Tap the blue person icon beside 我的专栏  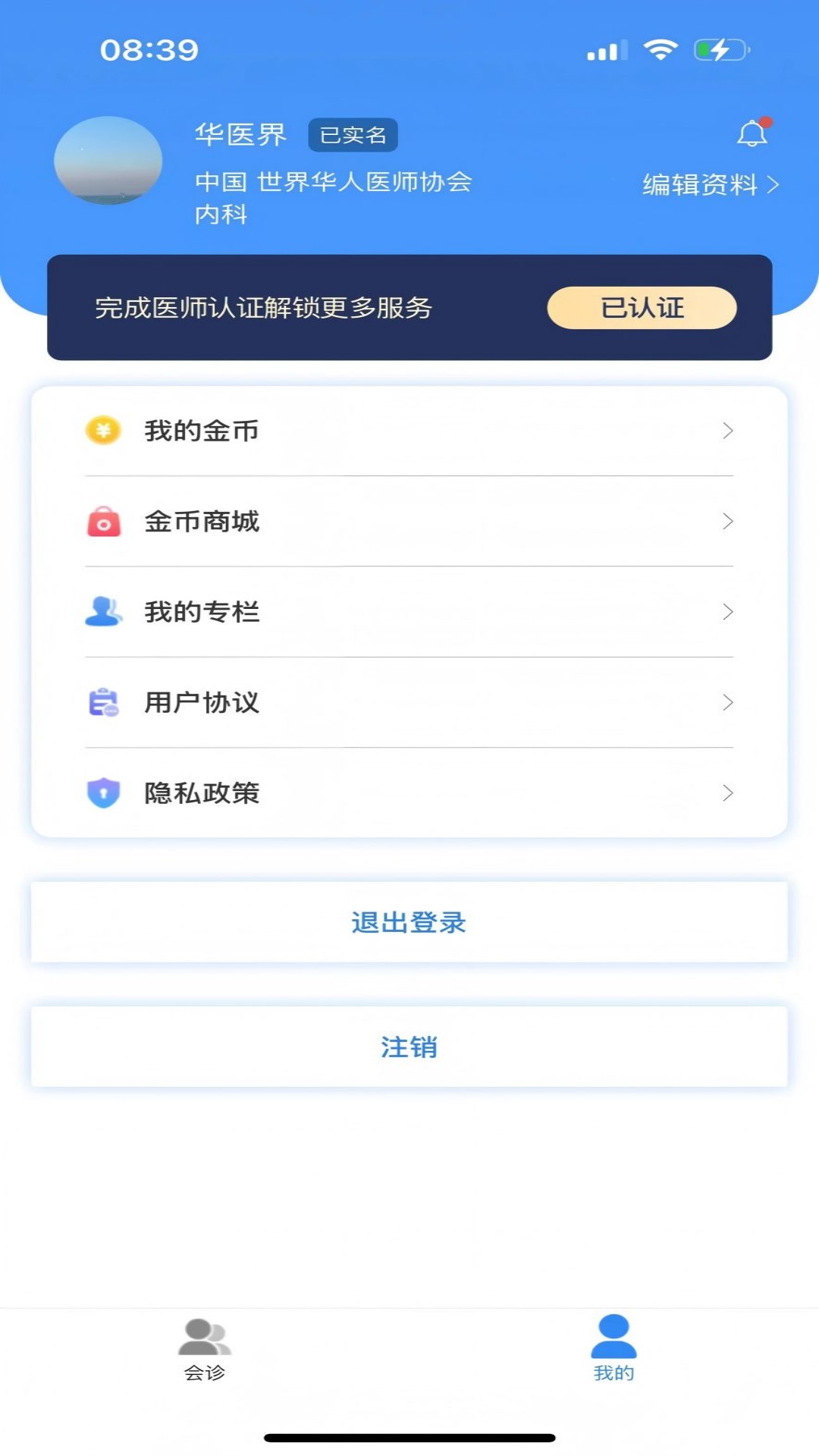103,612
